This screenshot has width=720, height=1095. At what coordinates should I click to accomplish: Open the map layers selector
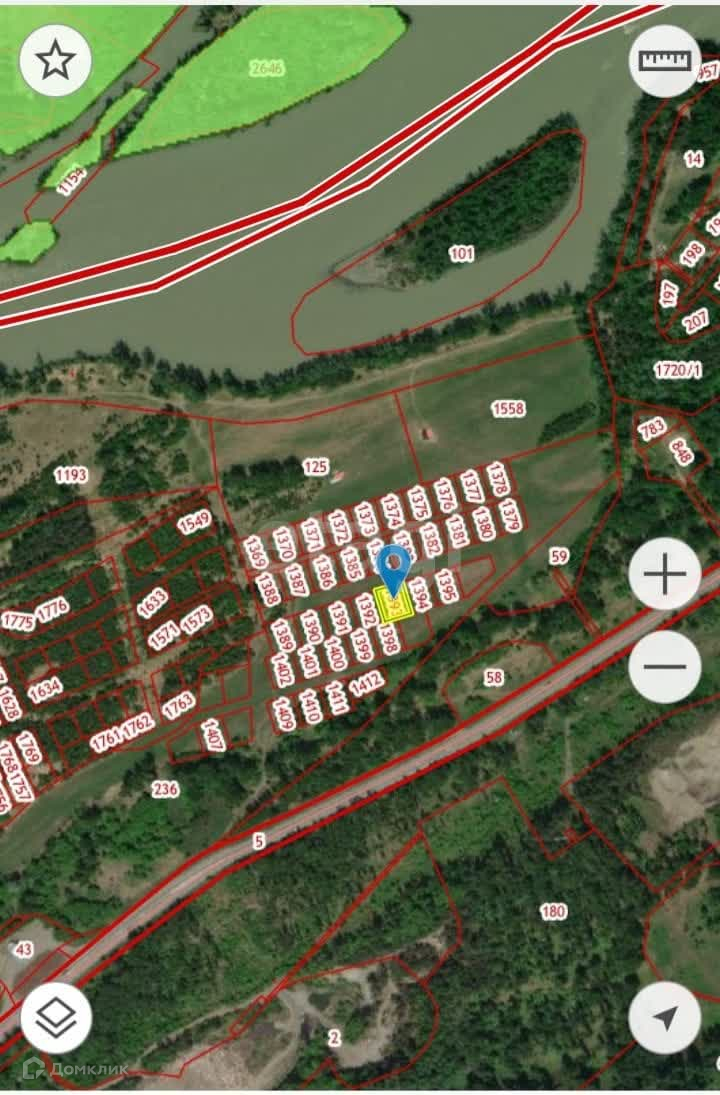pyautogui.click(x=56, y=1018)
